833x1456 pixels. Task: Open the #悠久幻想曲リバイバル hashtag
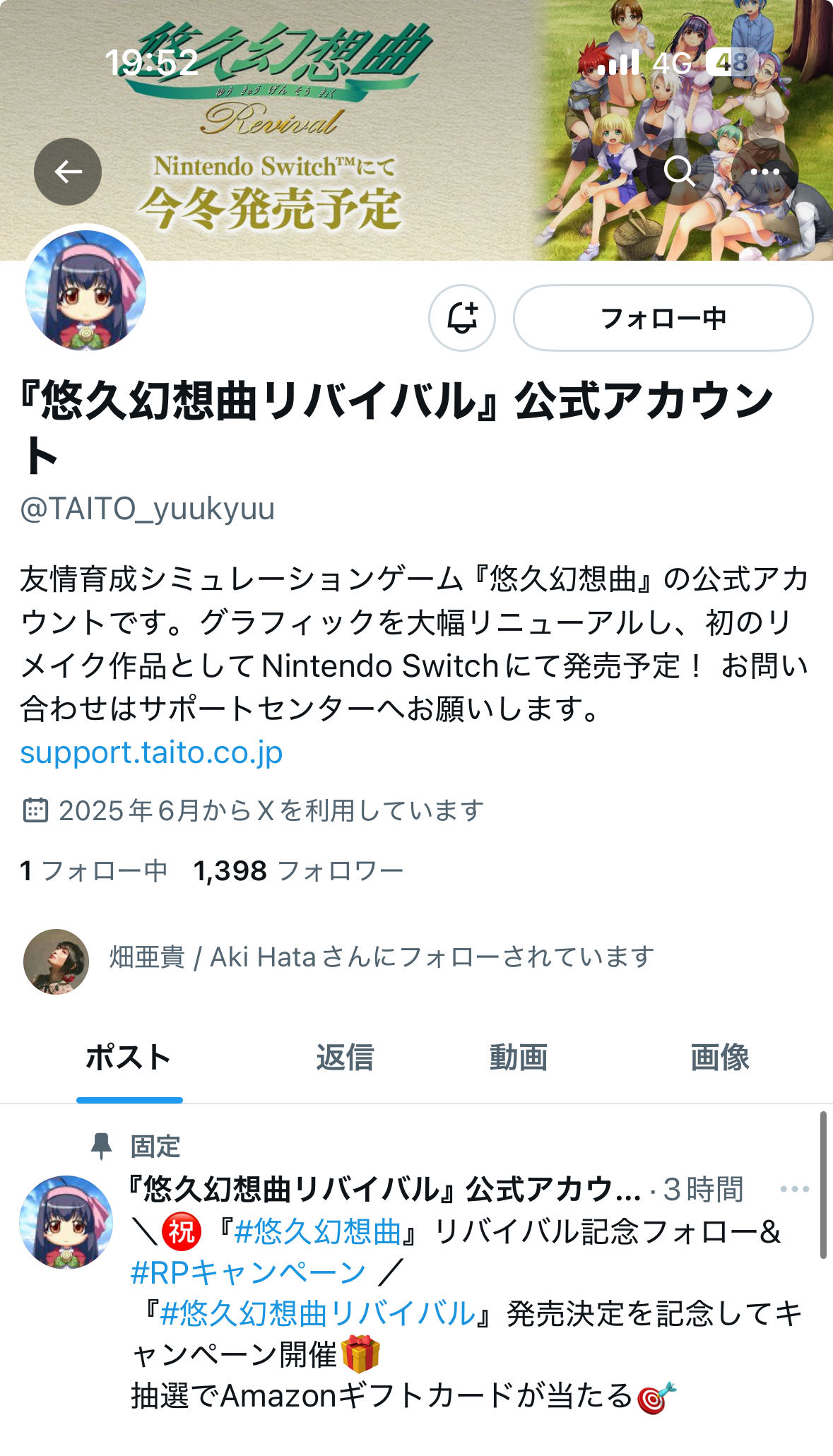click(x=318, y=1314)
